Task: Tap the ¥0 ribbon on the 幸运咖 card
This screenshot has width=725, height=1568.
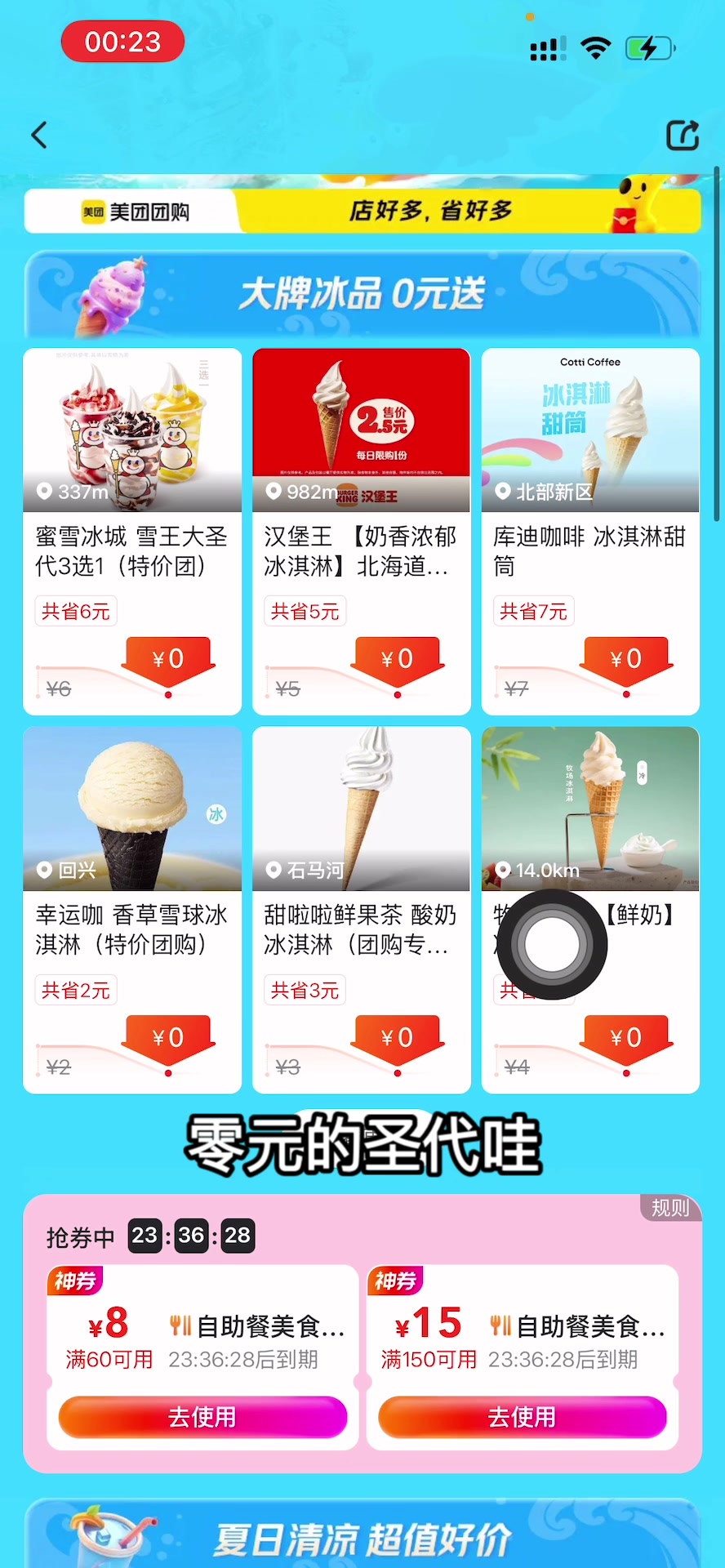Action: pos(168,1038)
